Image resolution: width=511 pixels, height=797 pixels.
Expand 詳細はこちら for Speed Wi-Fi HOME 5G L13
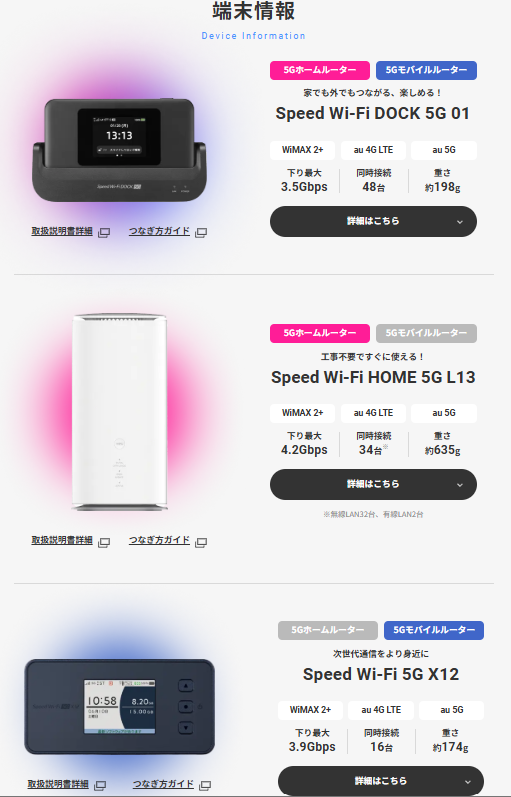(373, 484)
